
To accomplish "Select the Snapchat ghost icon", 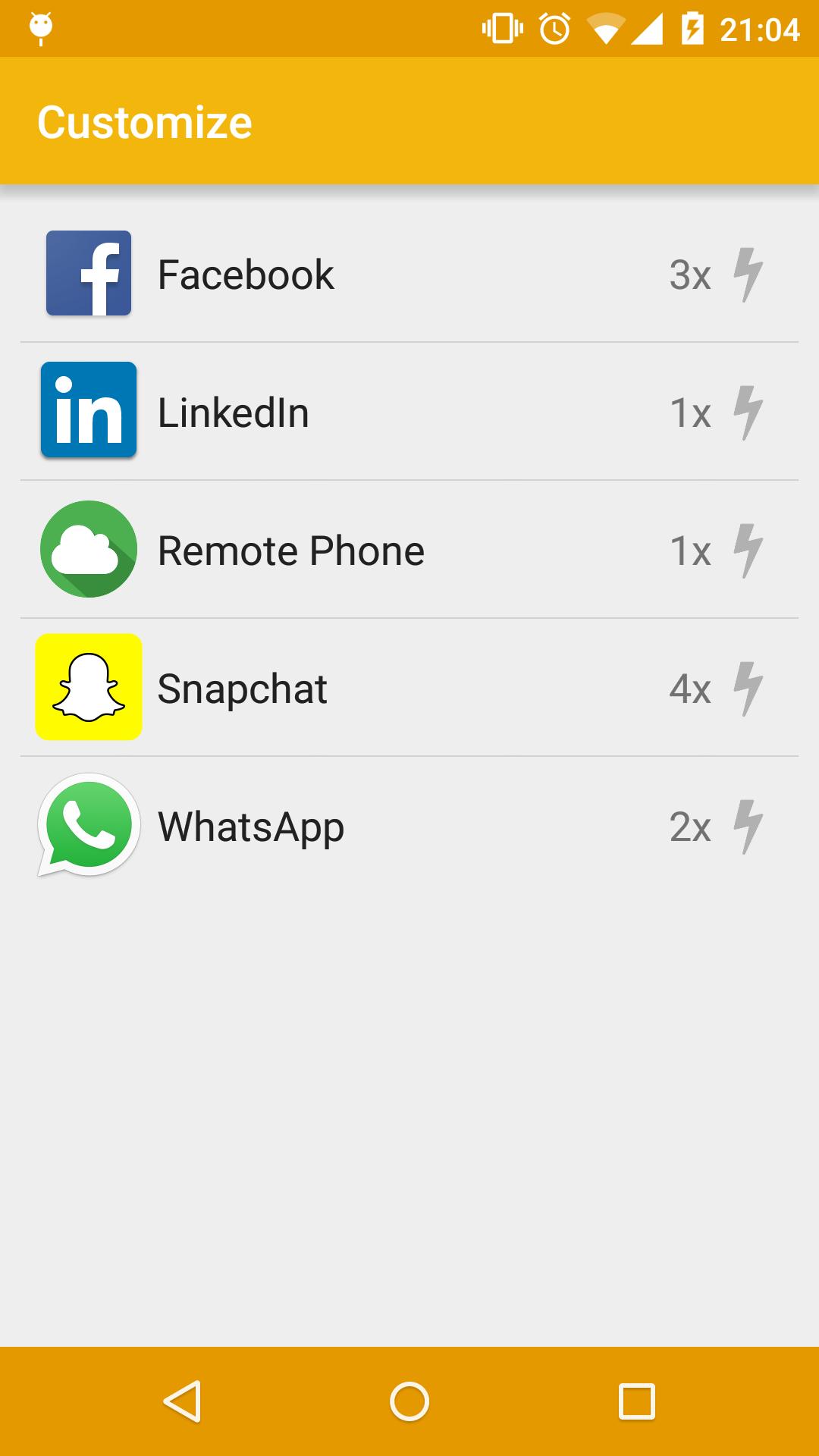I will coord(88,687).
